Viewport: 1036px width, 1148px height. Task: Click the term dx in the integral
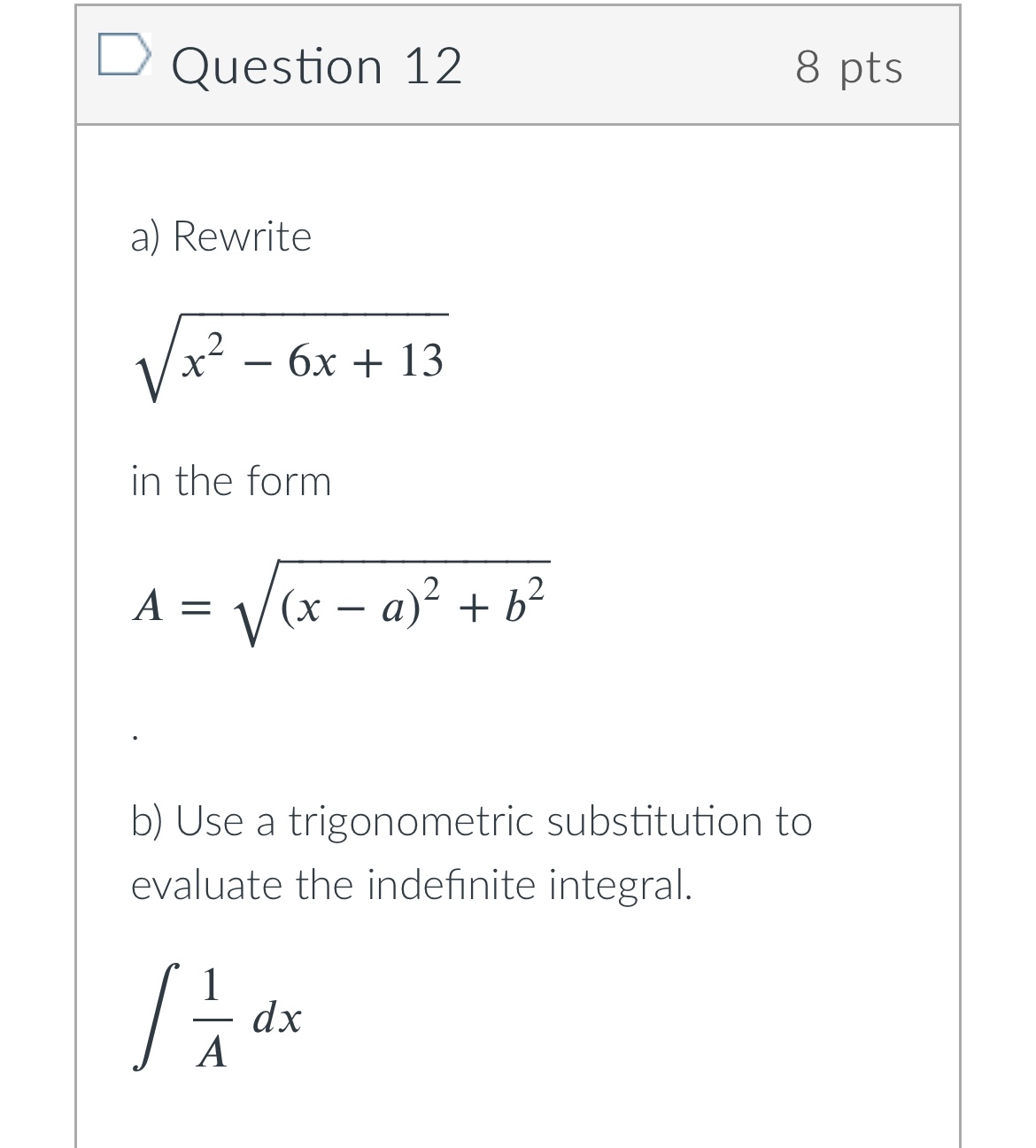tap(279, 1020)
